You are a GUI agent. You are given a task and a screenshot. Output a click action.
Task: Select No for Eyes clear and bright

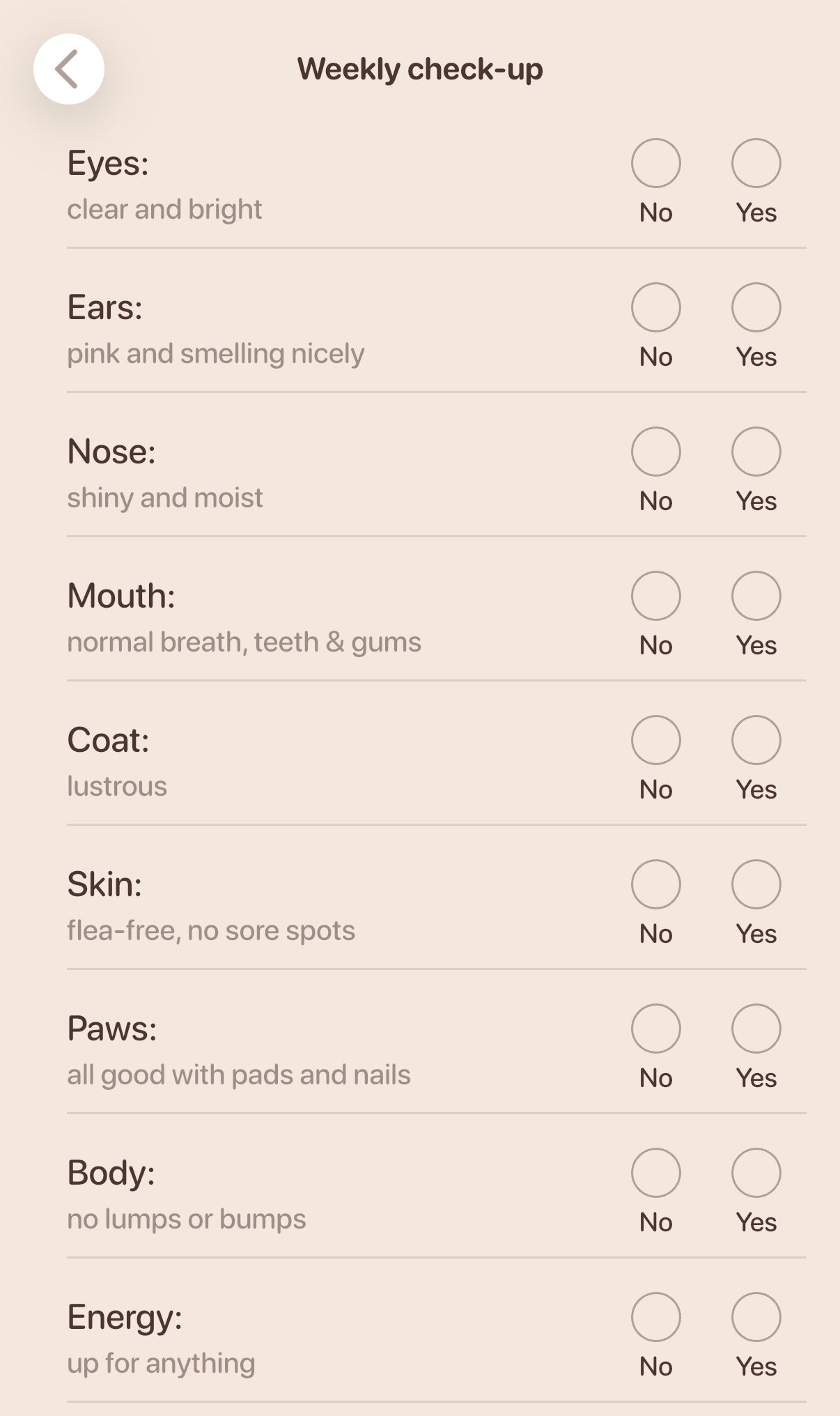pyautogui.click(x=655, y=164)
